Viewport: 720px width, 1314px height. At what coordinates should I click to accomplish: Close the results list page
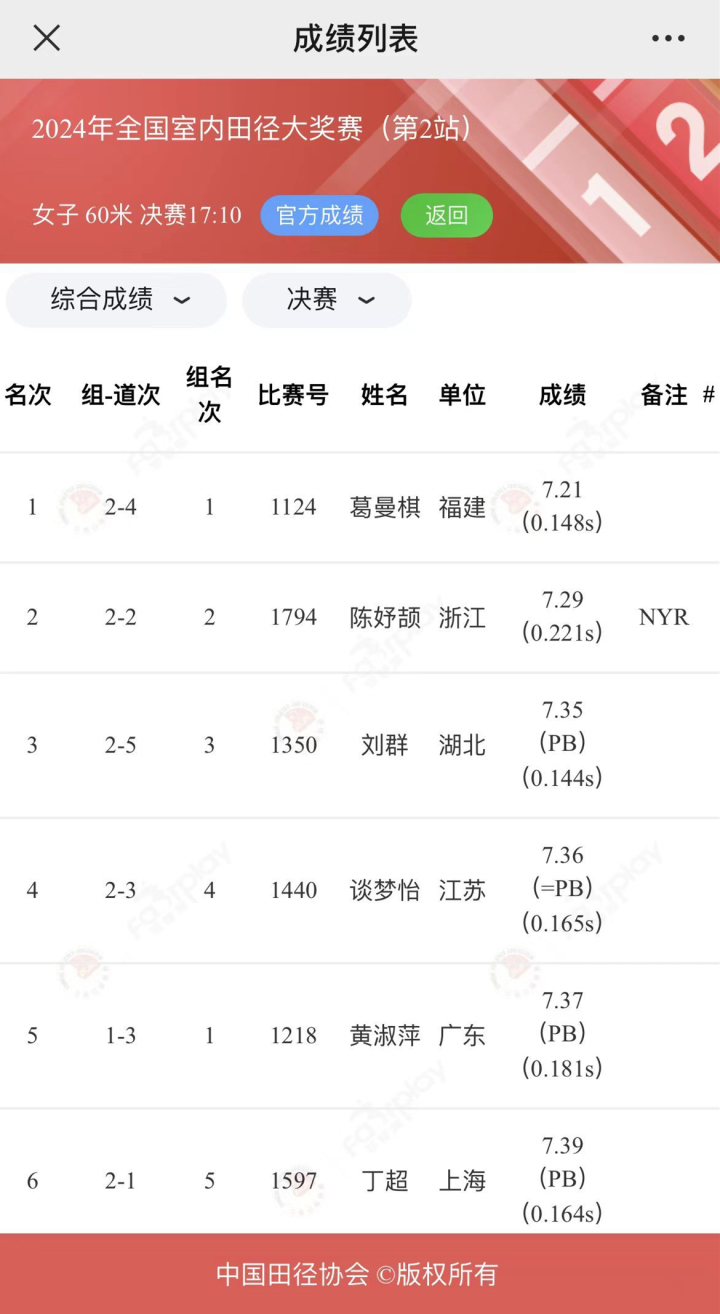[47, 38]
